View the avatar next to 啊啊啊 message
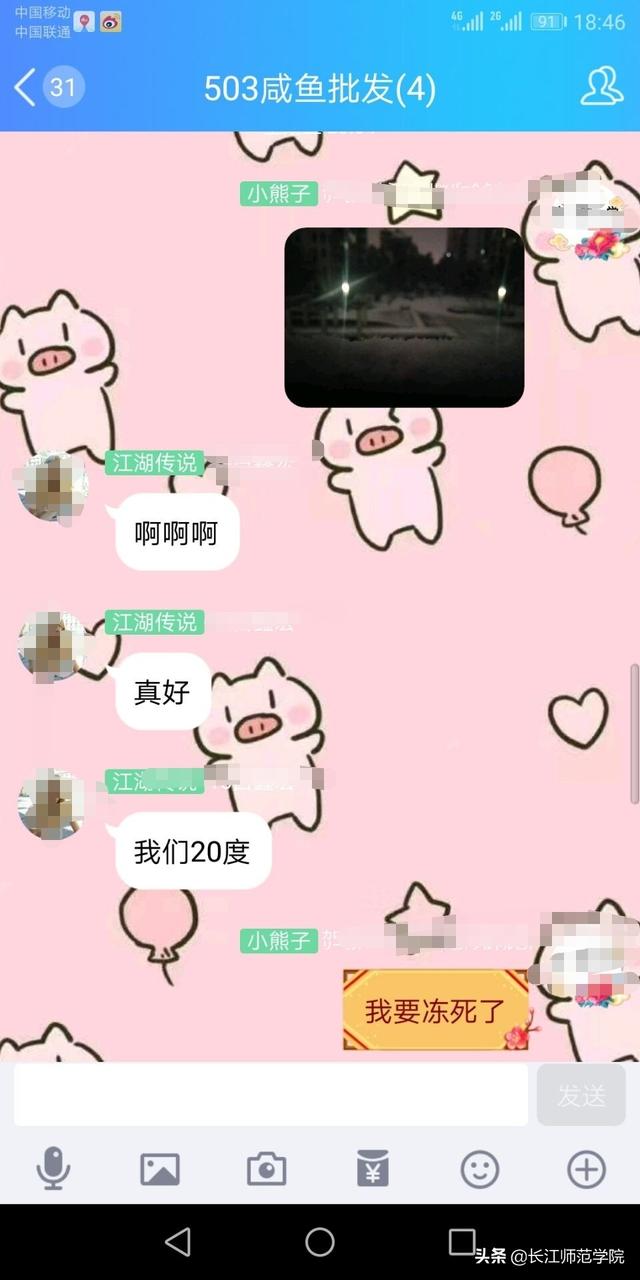The image size is (640, 1280). pos(54,487)
